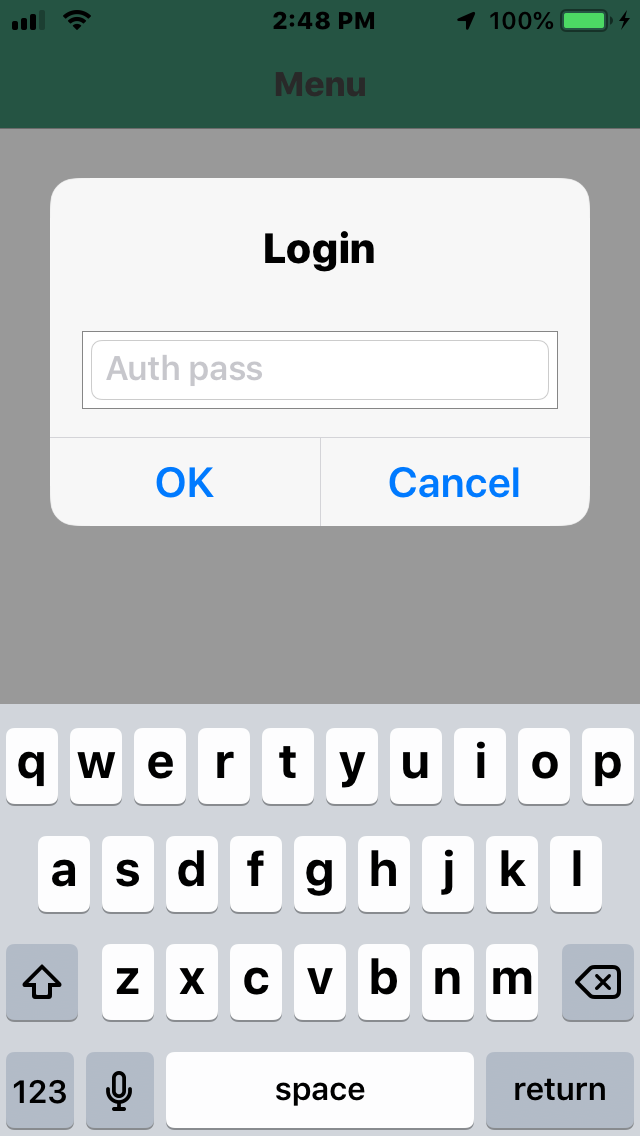640x1136 pixels.
Task: Switch keyboard to 123 numbers
Action: click(x=40, y=1090)
